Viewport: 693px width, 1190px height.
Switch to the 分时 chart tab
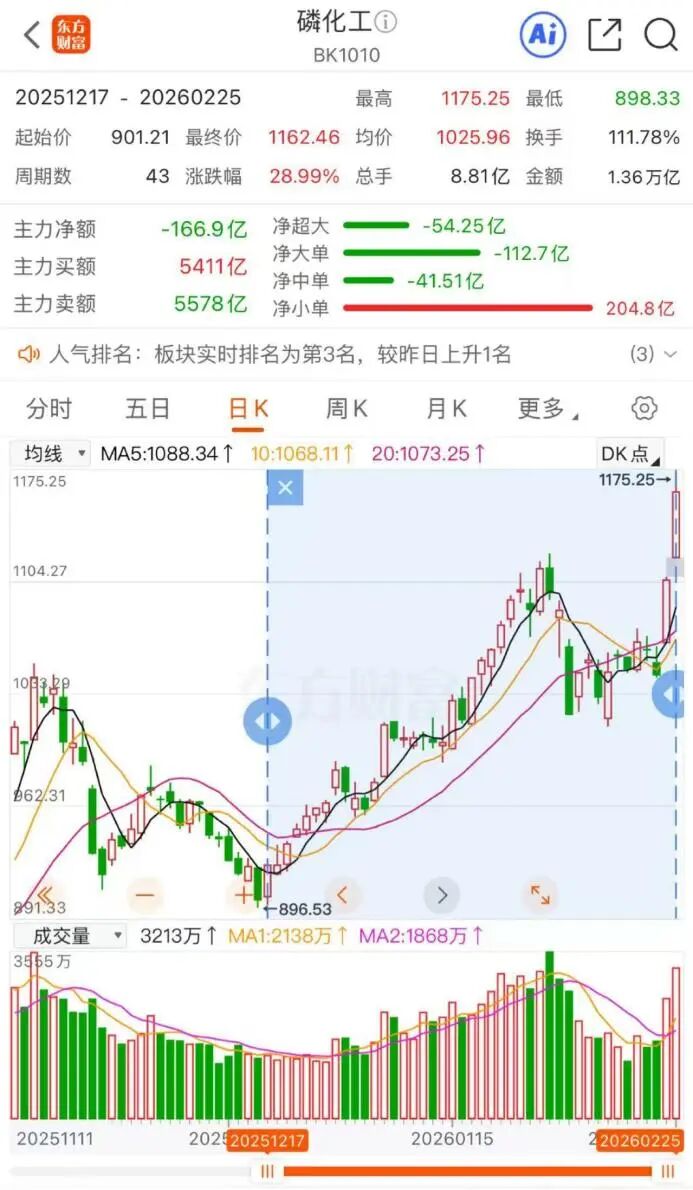click(x=49, y=408)
